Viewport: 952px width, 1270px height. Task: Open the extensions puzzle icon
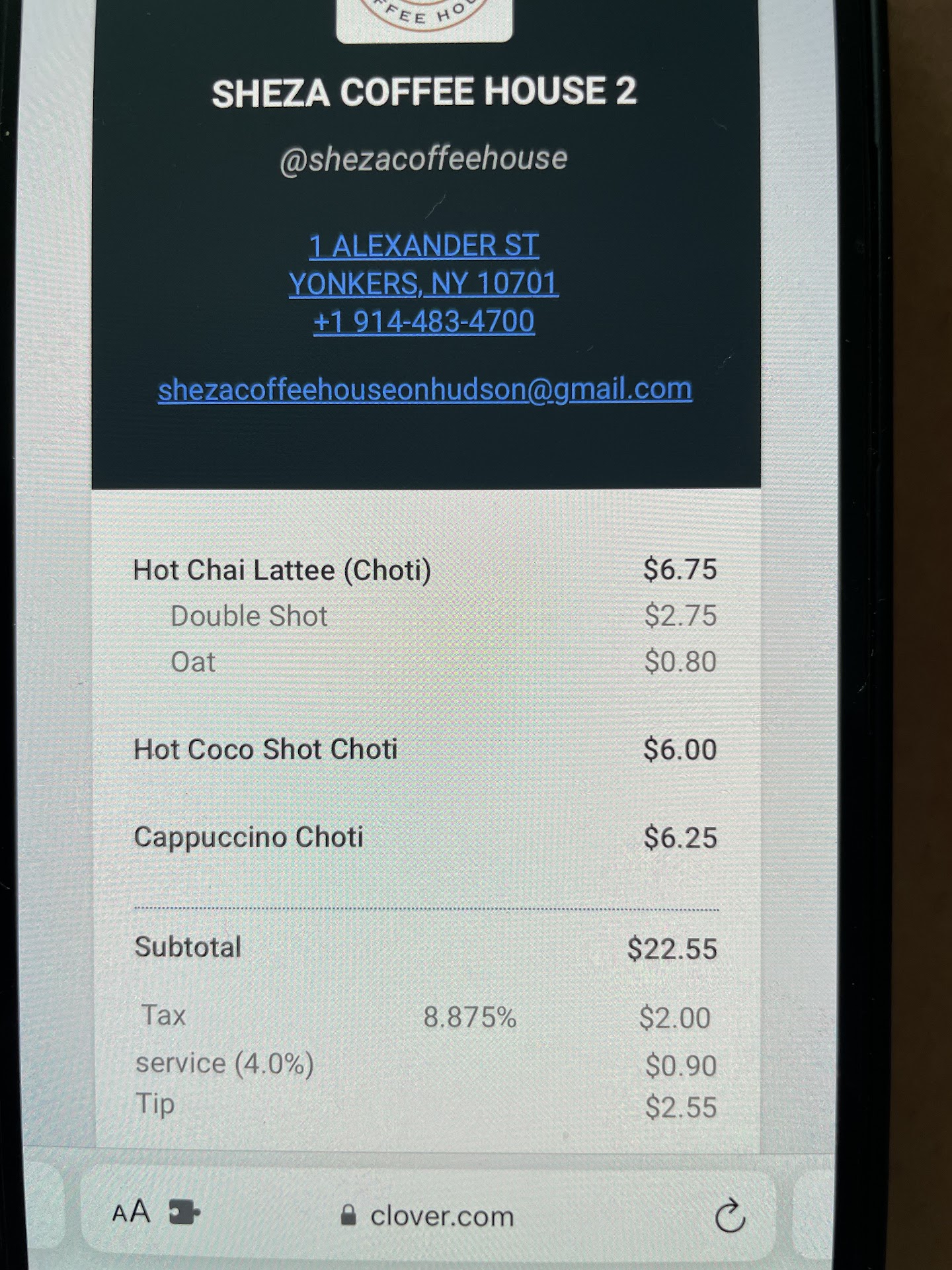[x=184, y=1213]
